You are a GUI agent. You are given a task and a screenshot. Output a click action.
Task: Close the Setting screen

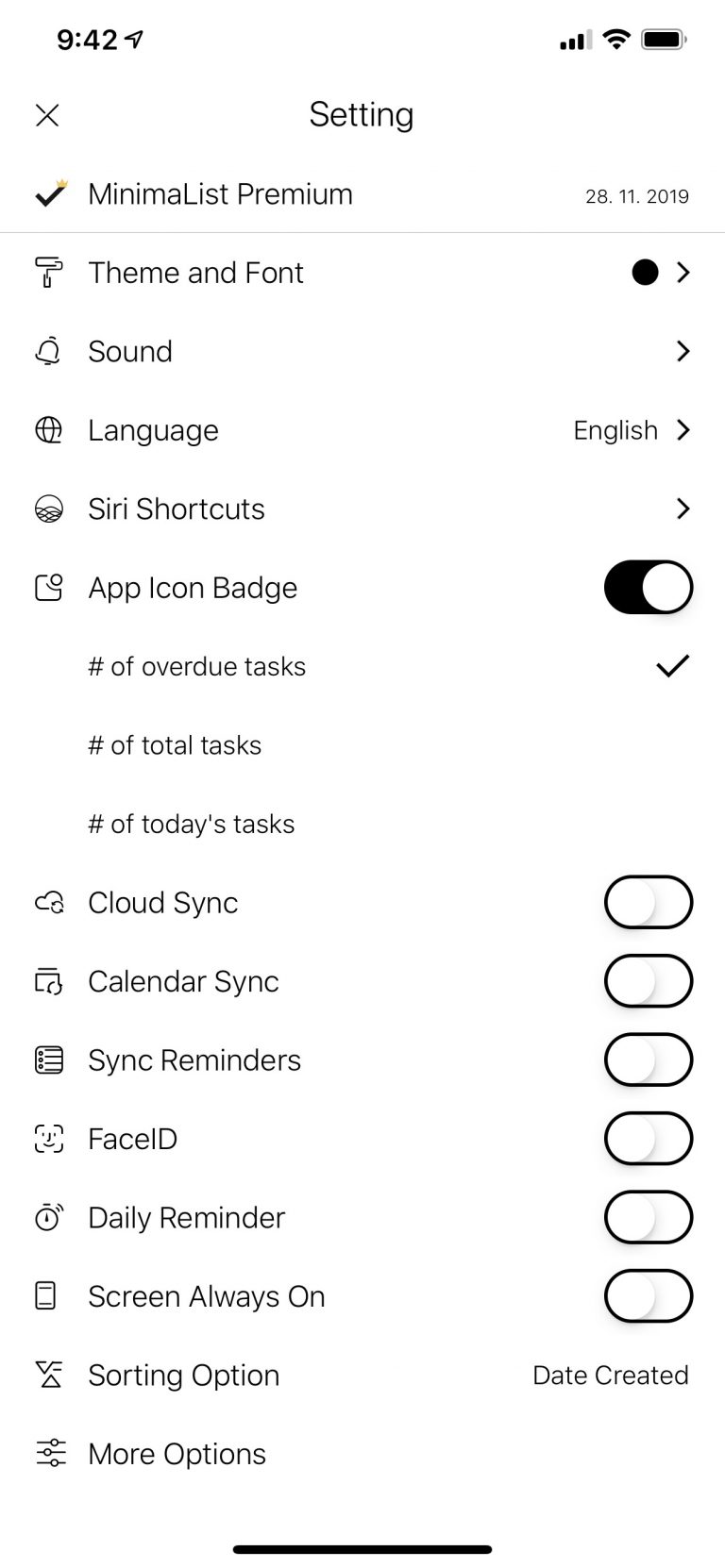point(47,115)
